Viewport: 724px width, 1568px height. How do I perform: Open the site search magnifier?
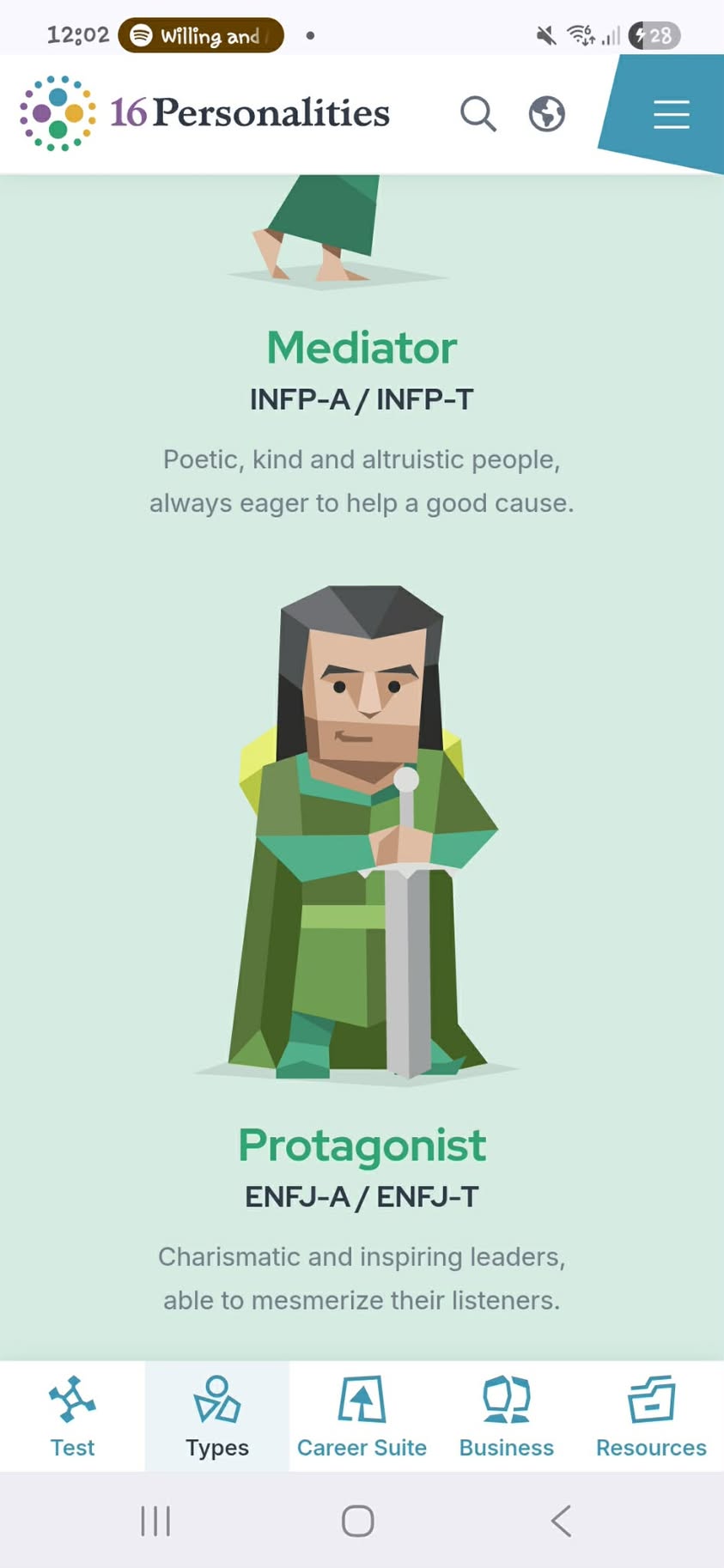(x=478, y=113)
